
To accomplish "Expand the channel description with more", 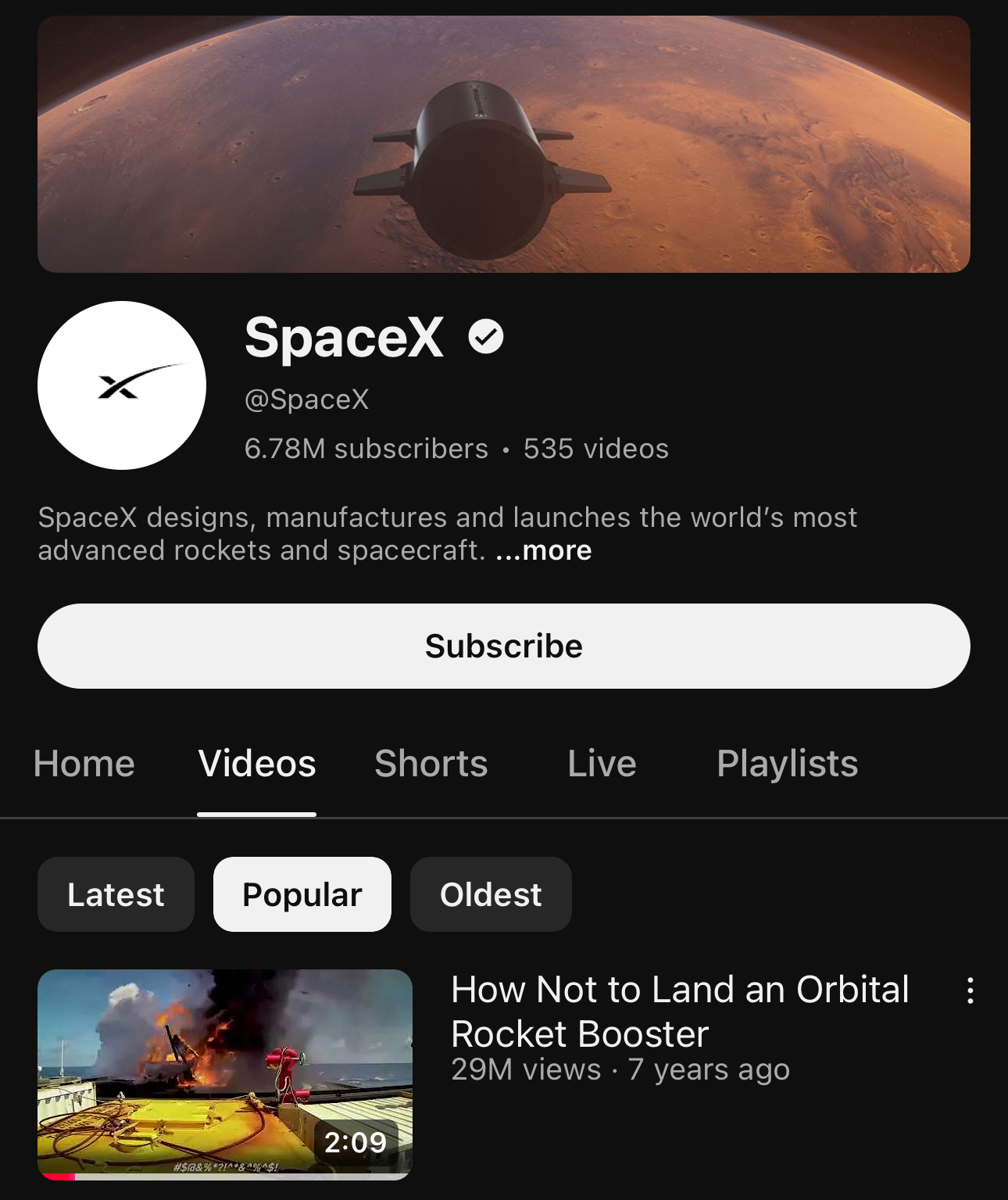I will (x=544, y=550).
